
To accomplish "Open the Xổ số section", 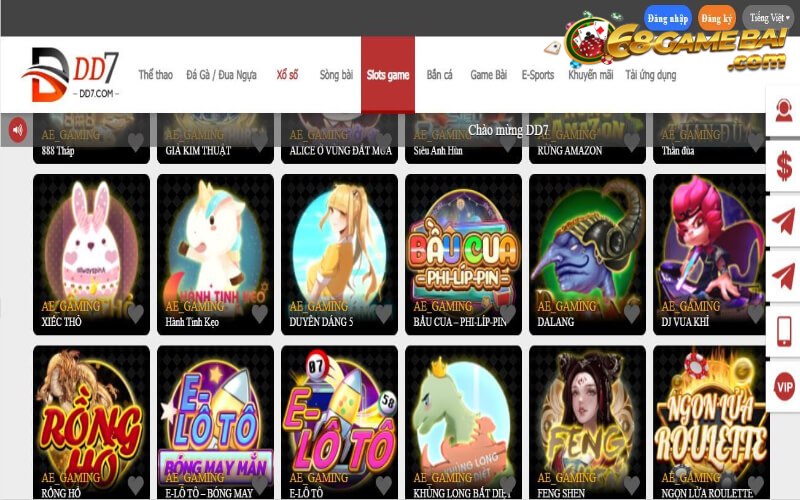I will (x=287, y=75).
